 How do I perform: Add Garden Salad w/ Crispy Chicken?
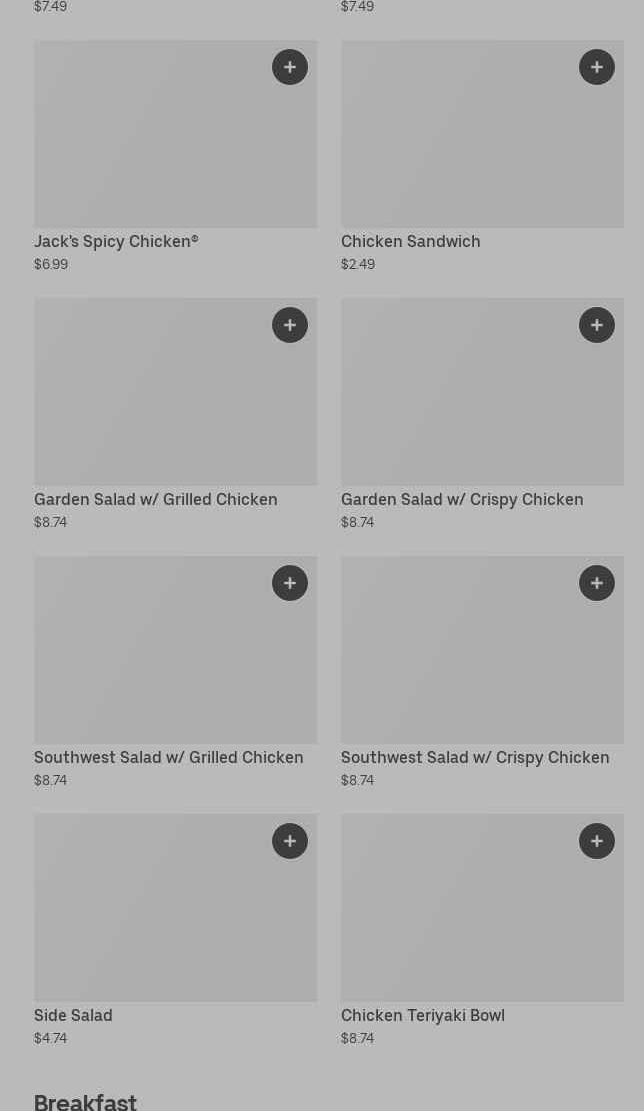click(597, 325)
